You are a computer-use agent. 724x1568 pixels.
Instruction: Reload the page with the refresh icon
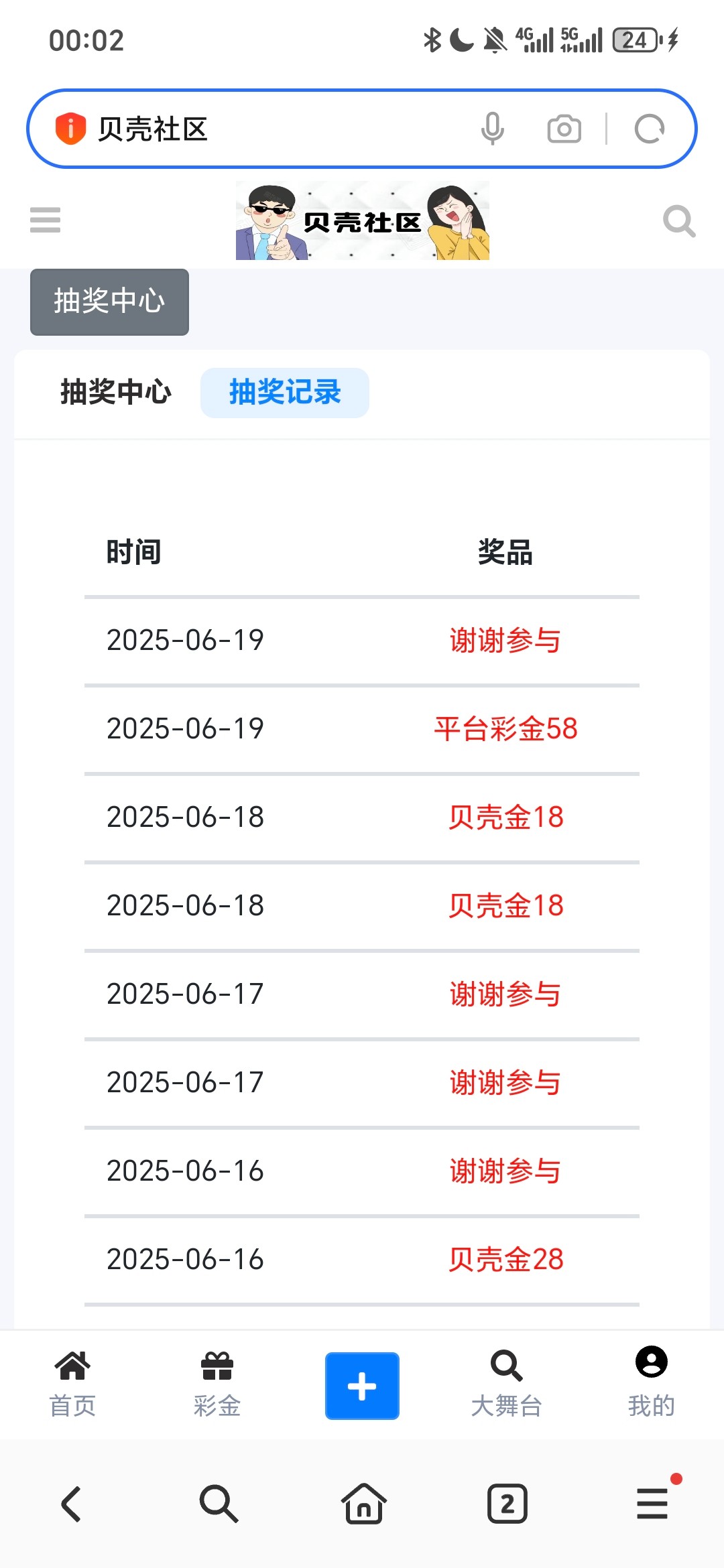[648, 128]
